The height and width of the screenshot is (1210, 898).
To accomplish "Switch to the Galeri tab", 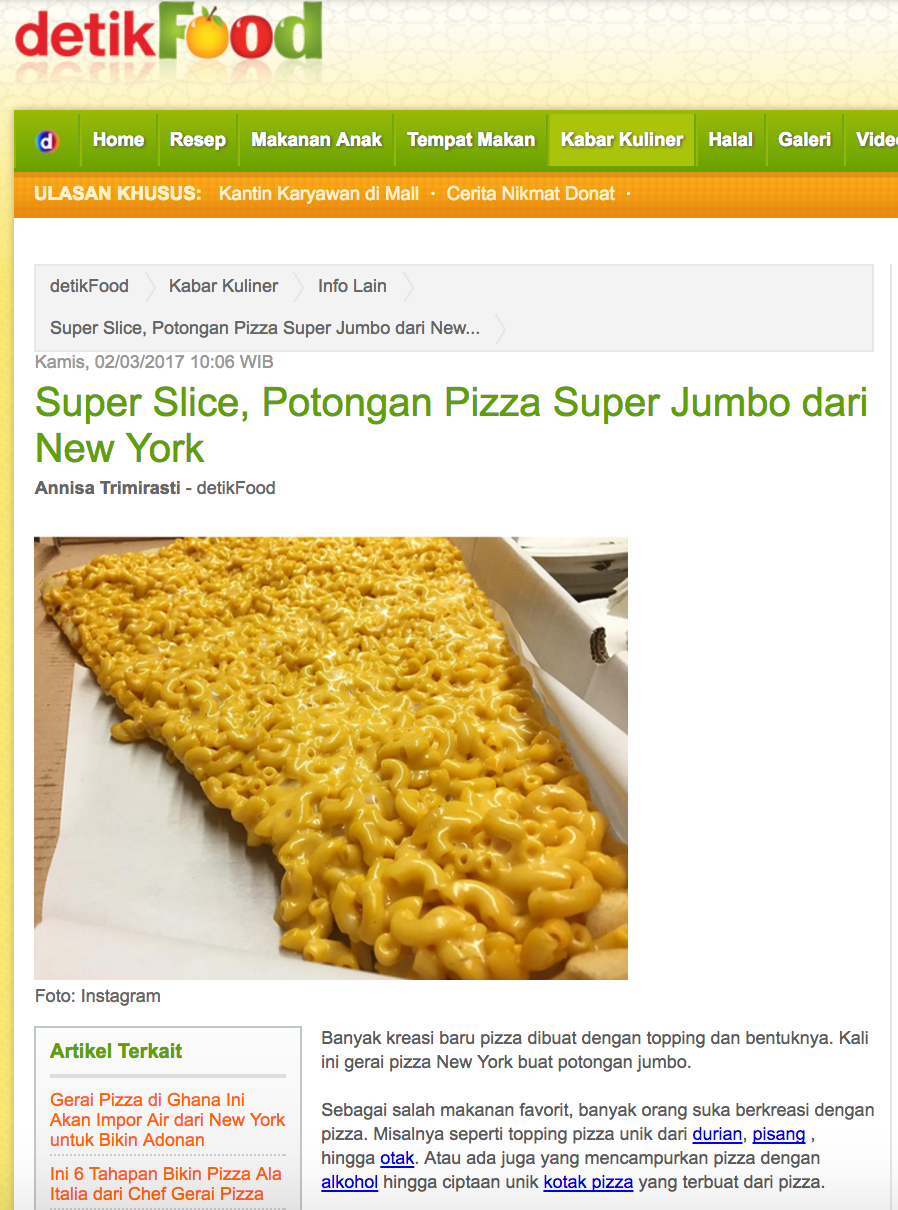I will pyautogui.click(x=804, y=140).
